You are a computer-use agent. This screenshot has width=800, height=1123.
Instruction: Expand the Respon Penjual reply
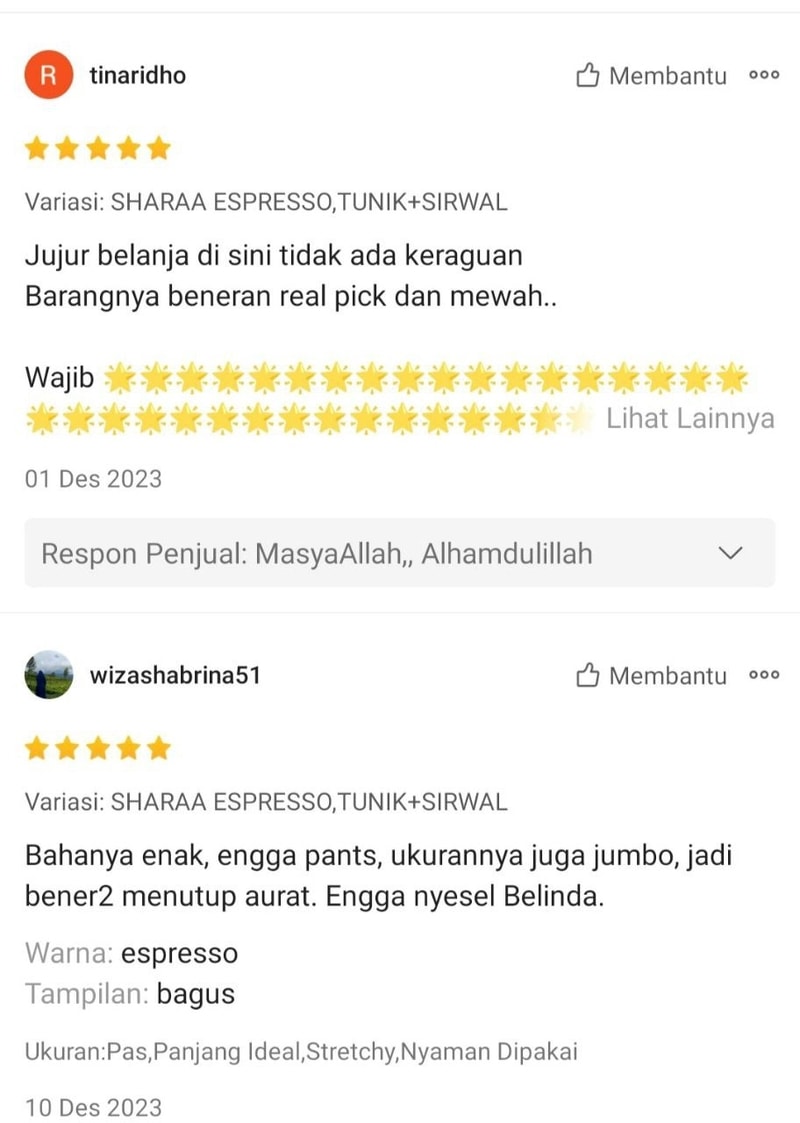[731, 553]
